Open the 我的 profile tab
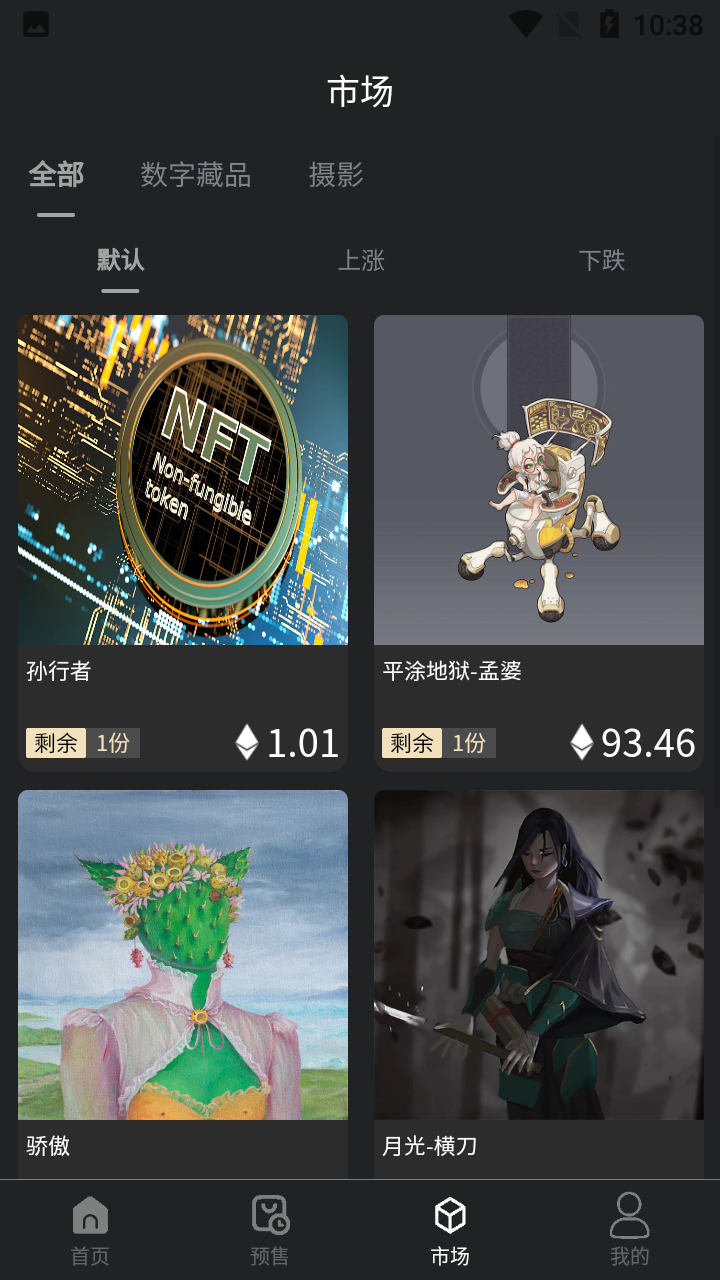 [629, 1230]
